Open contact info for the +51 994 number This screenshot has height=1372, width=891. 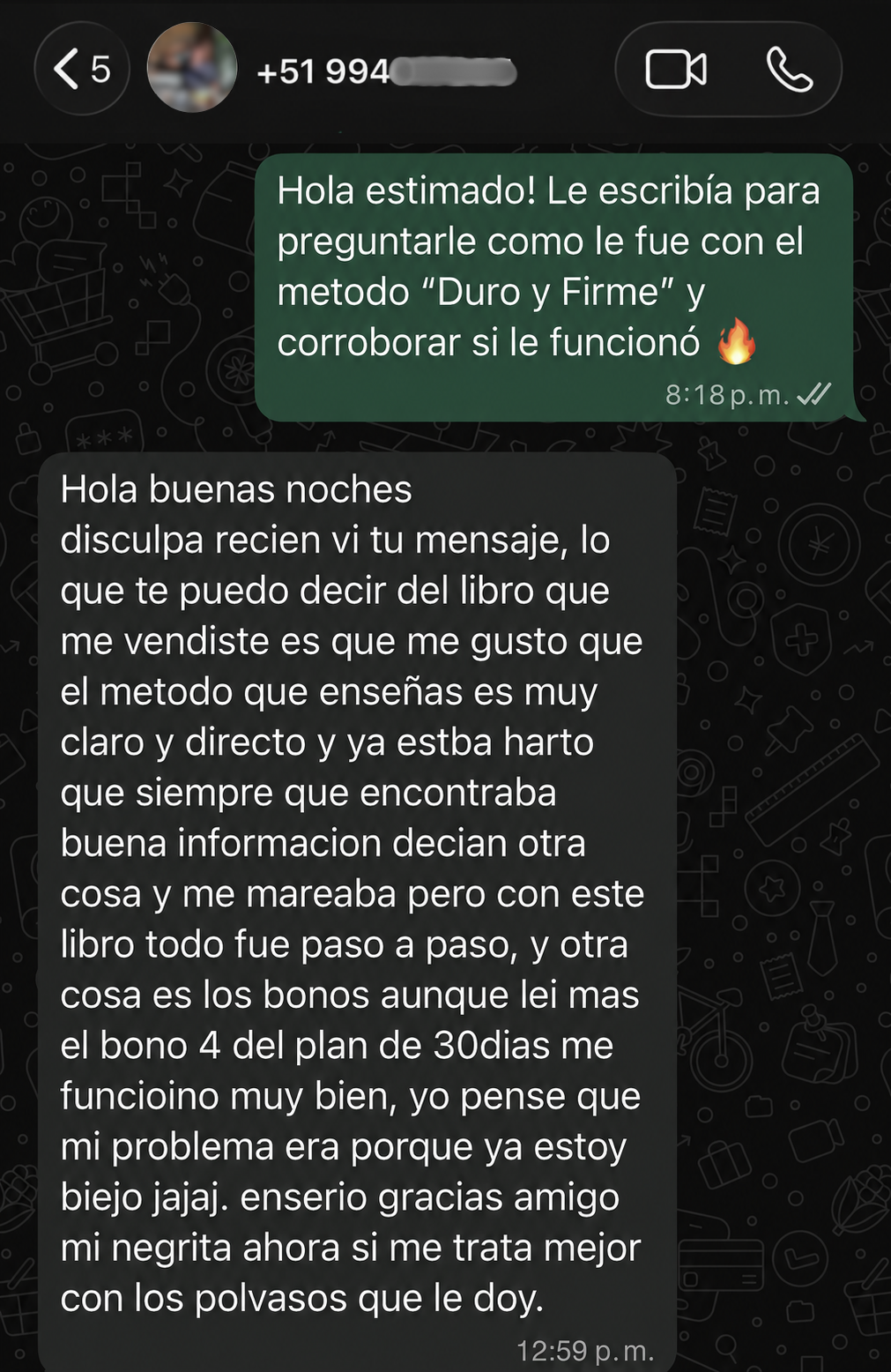click(386, 71)
